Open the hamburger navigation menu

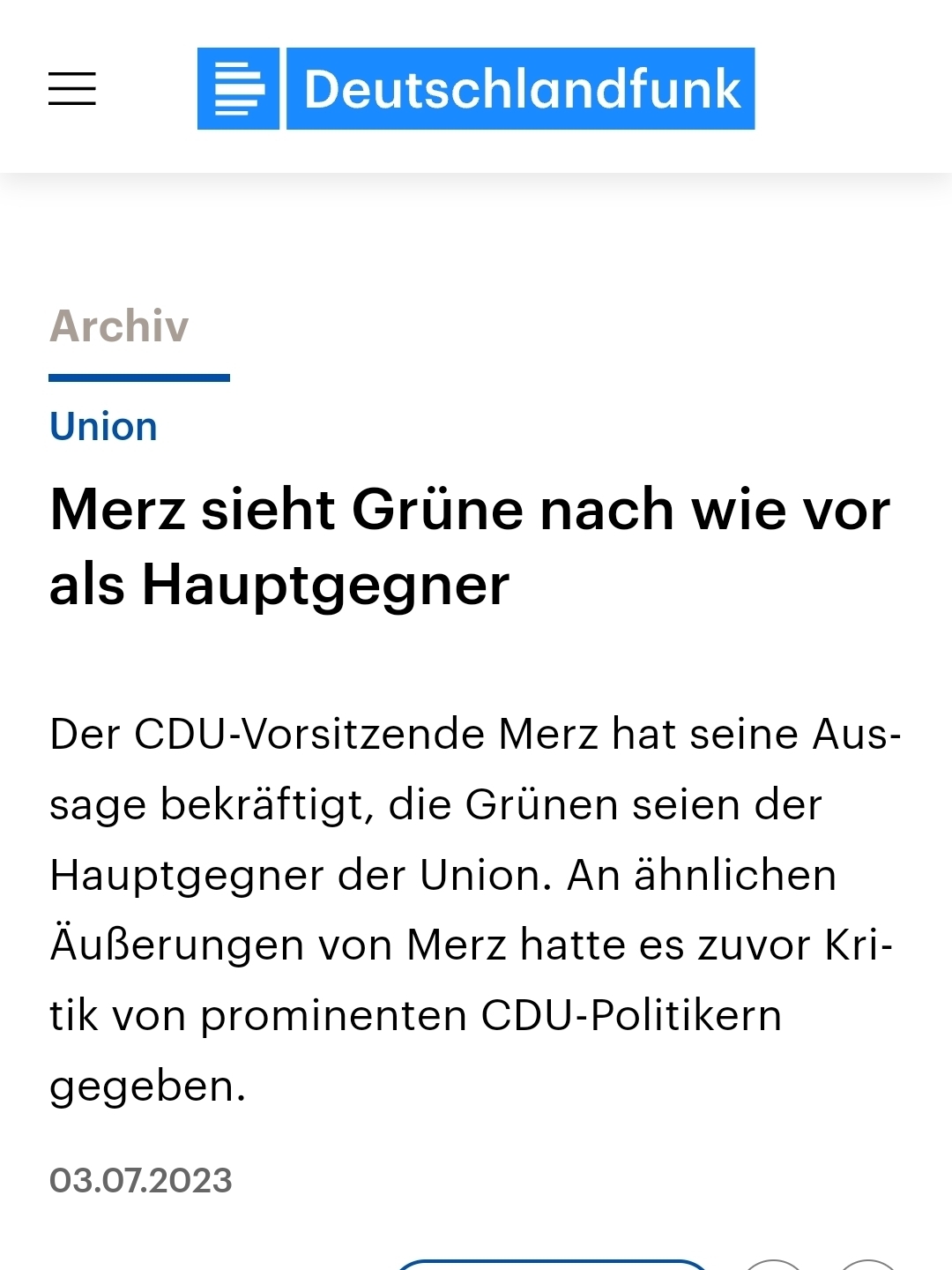click(72, 89)
